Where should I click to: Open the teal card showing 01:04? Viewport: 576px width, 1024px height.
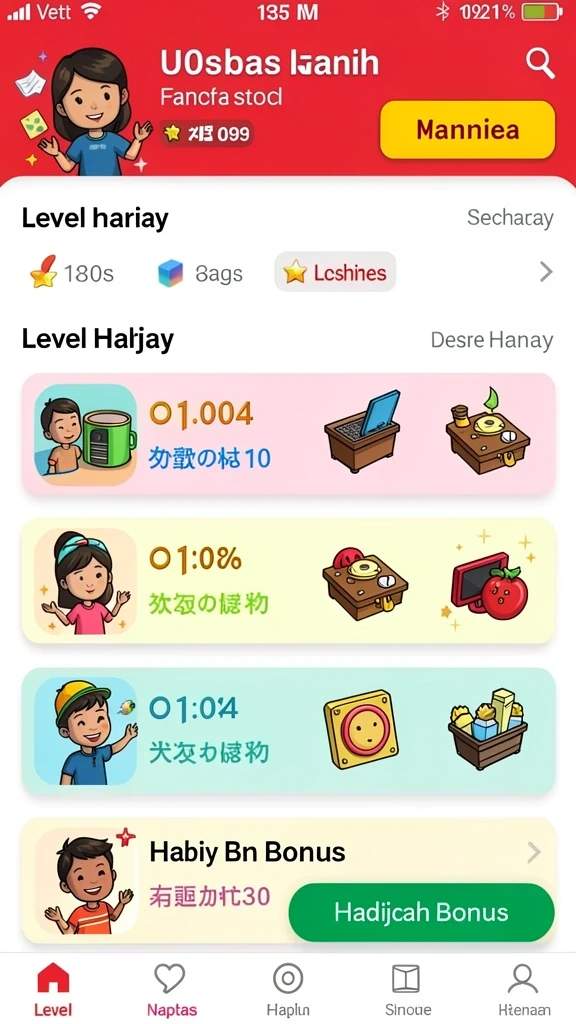pyautogui.click(x=288, y=730)
